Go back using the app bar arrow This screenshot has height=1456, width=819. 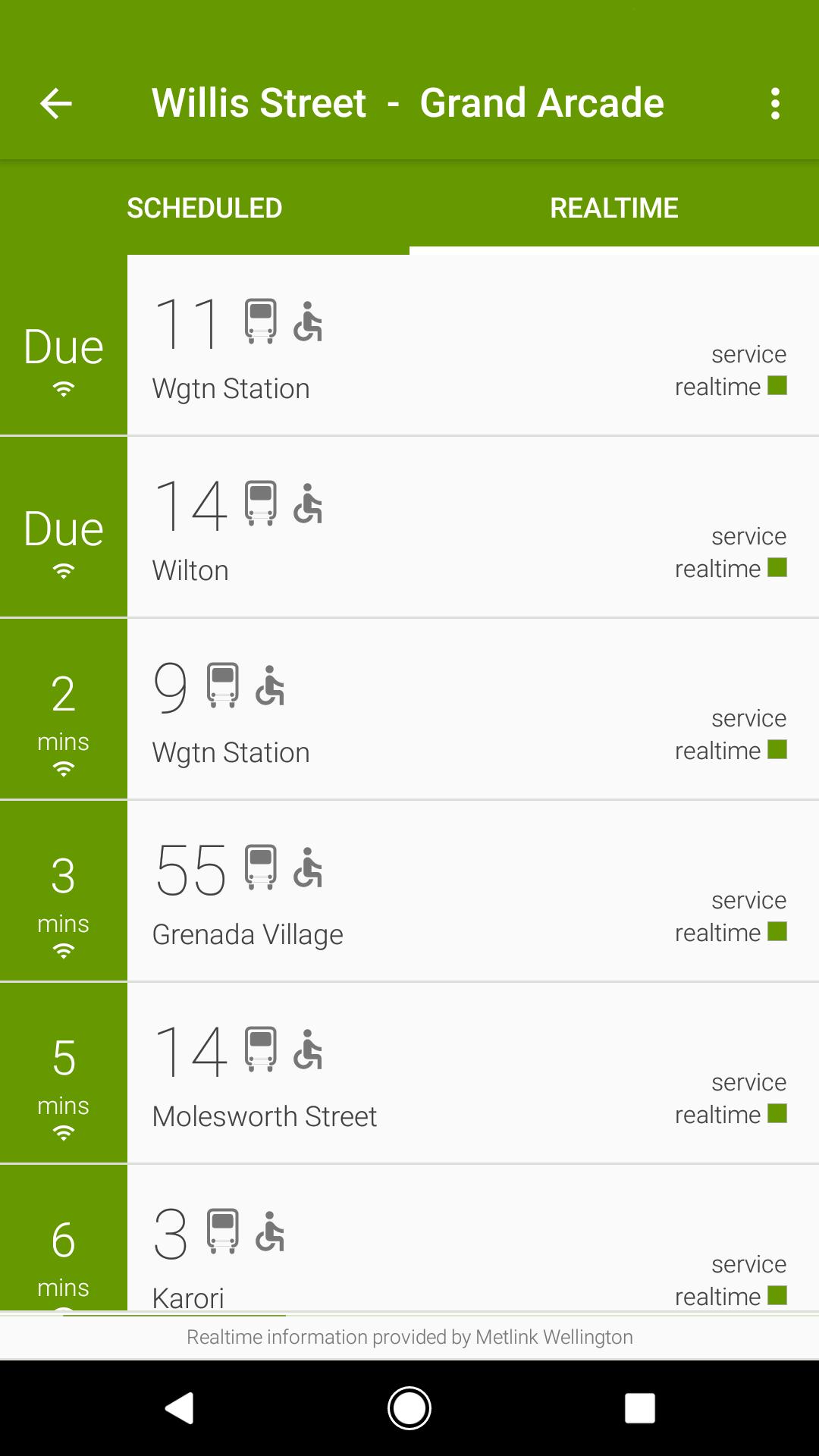point(56,104)
